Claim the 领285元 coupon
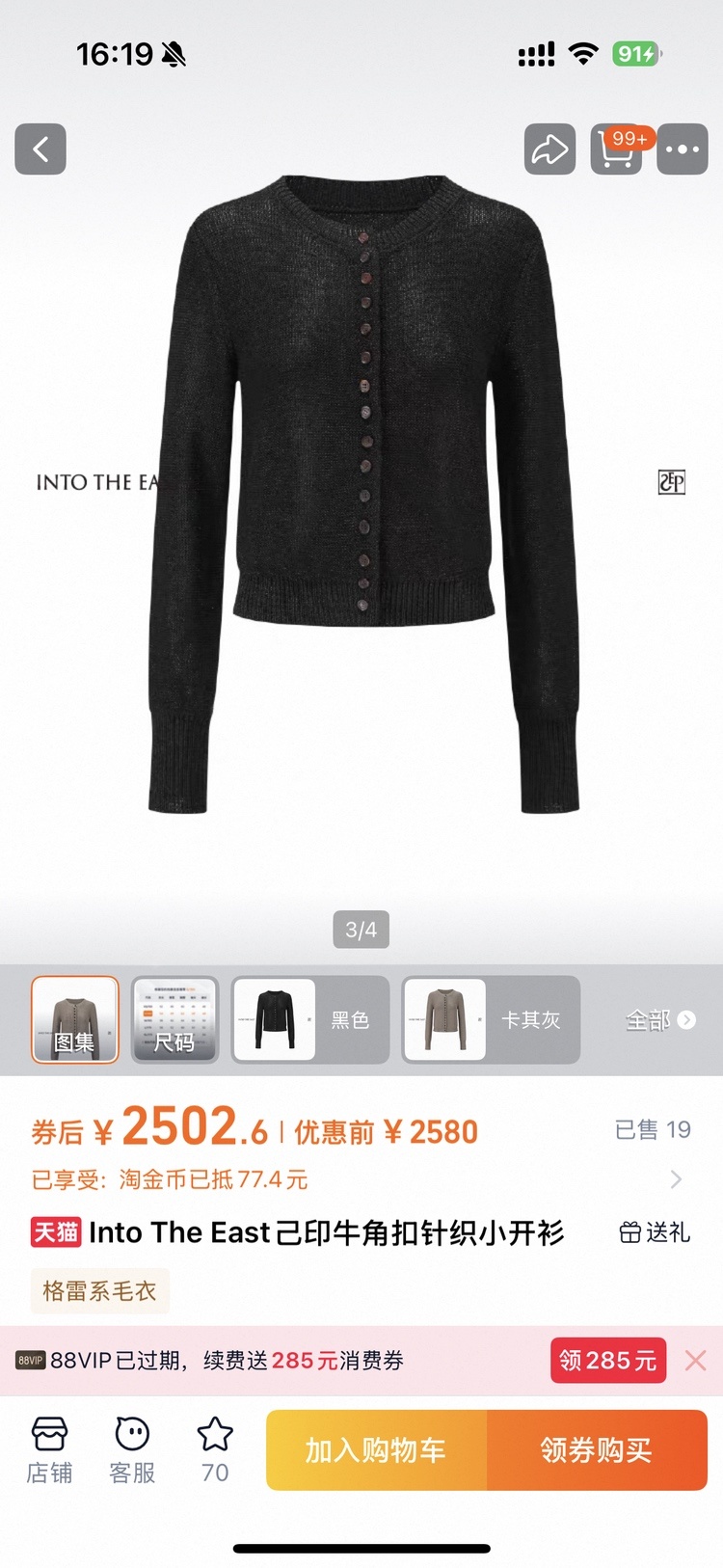This screenshot has width=723, height=1568. 607,1361
